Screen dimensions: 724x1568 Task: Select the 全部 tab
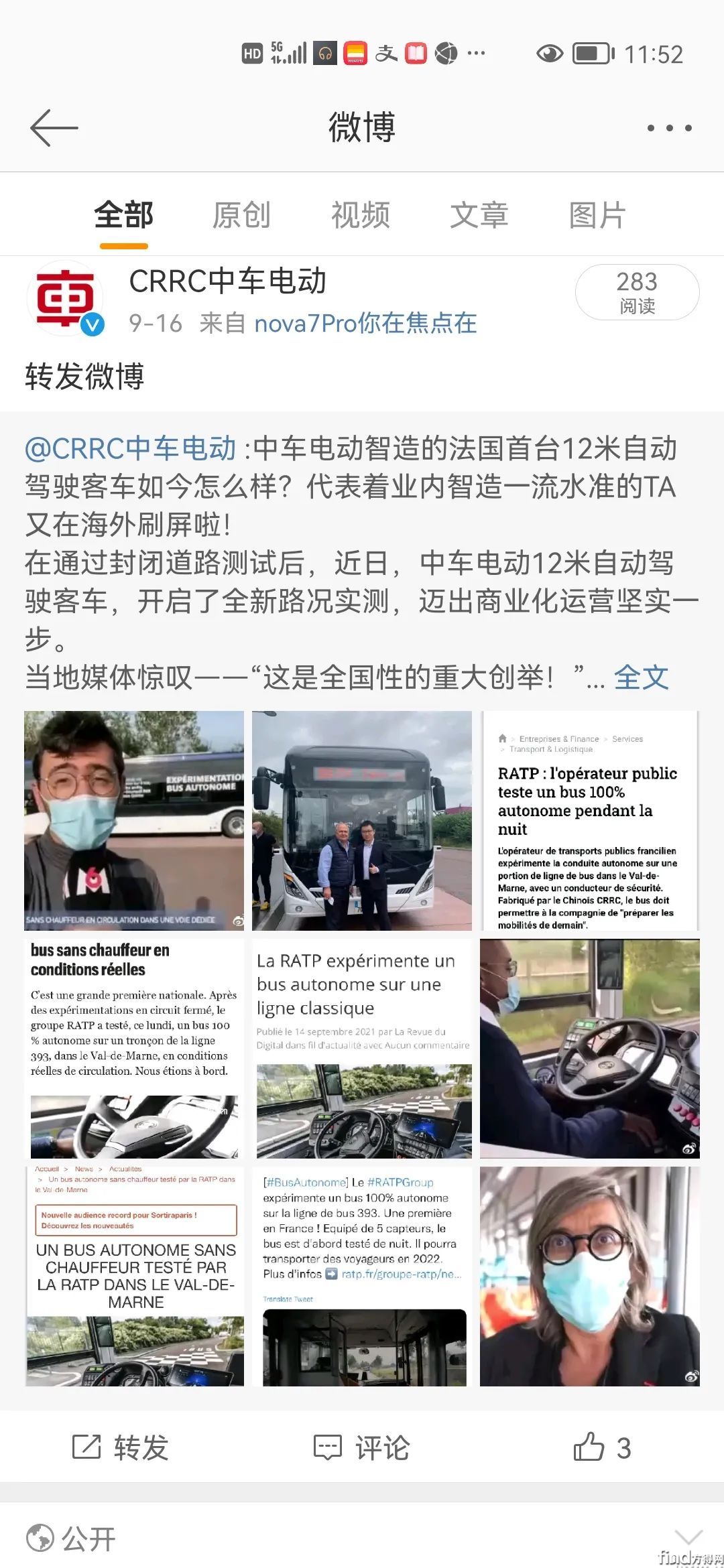click(x=124, y=215)
